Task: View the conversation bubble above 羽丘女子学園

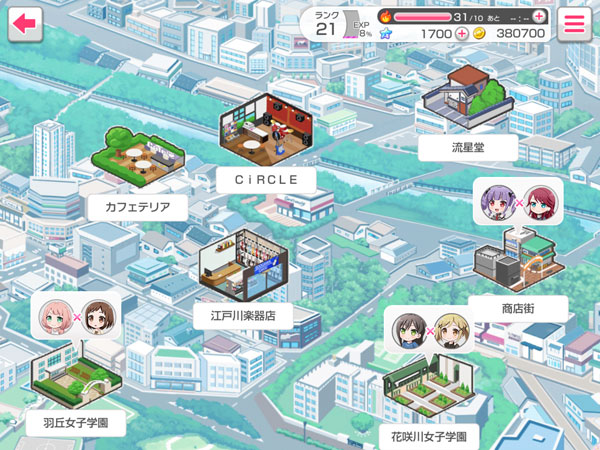Action: [x=75, y=315]
